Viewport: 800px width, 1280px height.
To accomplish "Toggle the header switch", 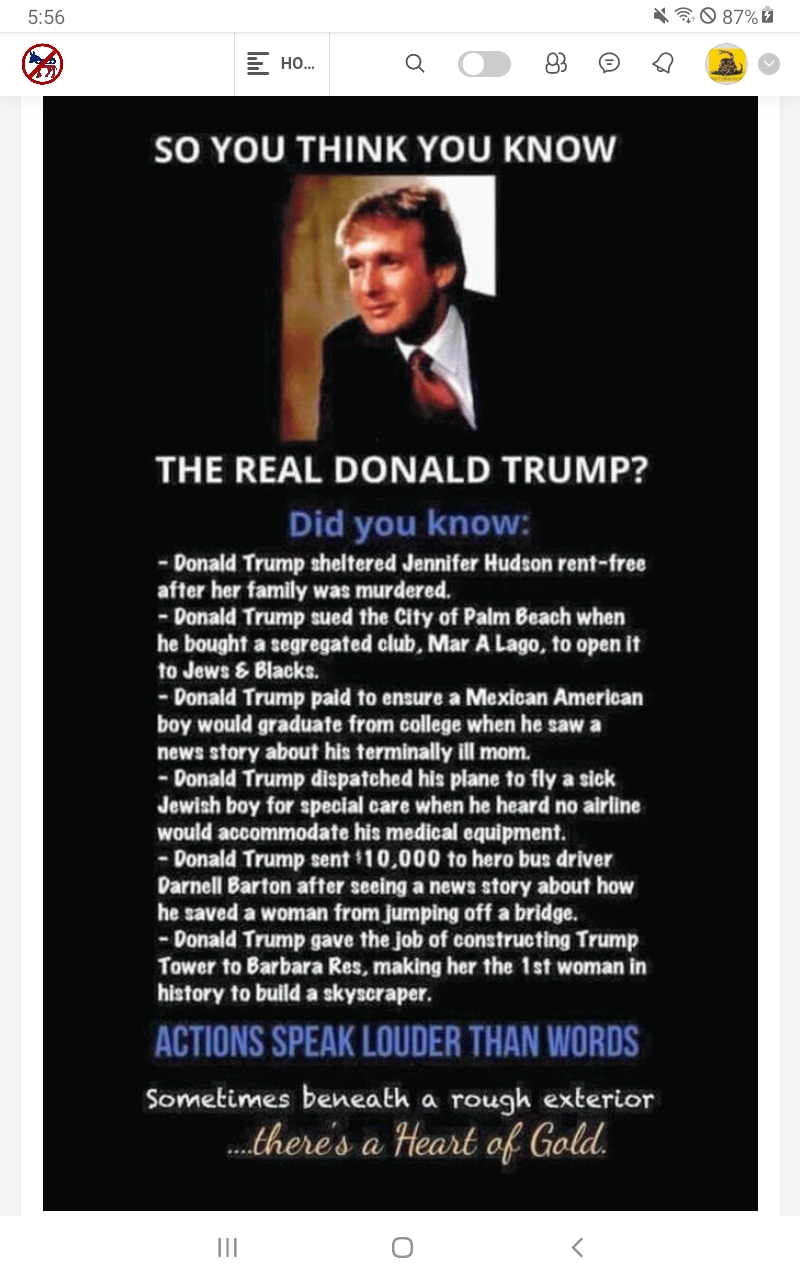I will click(484, 64).
